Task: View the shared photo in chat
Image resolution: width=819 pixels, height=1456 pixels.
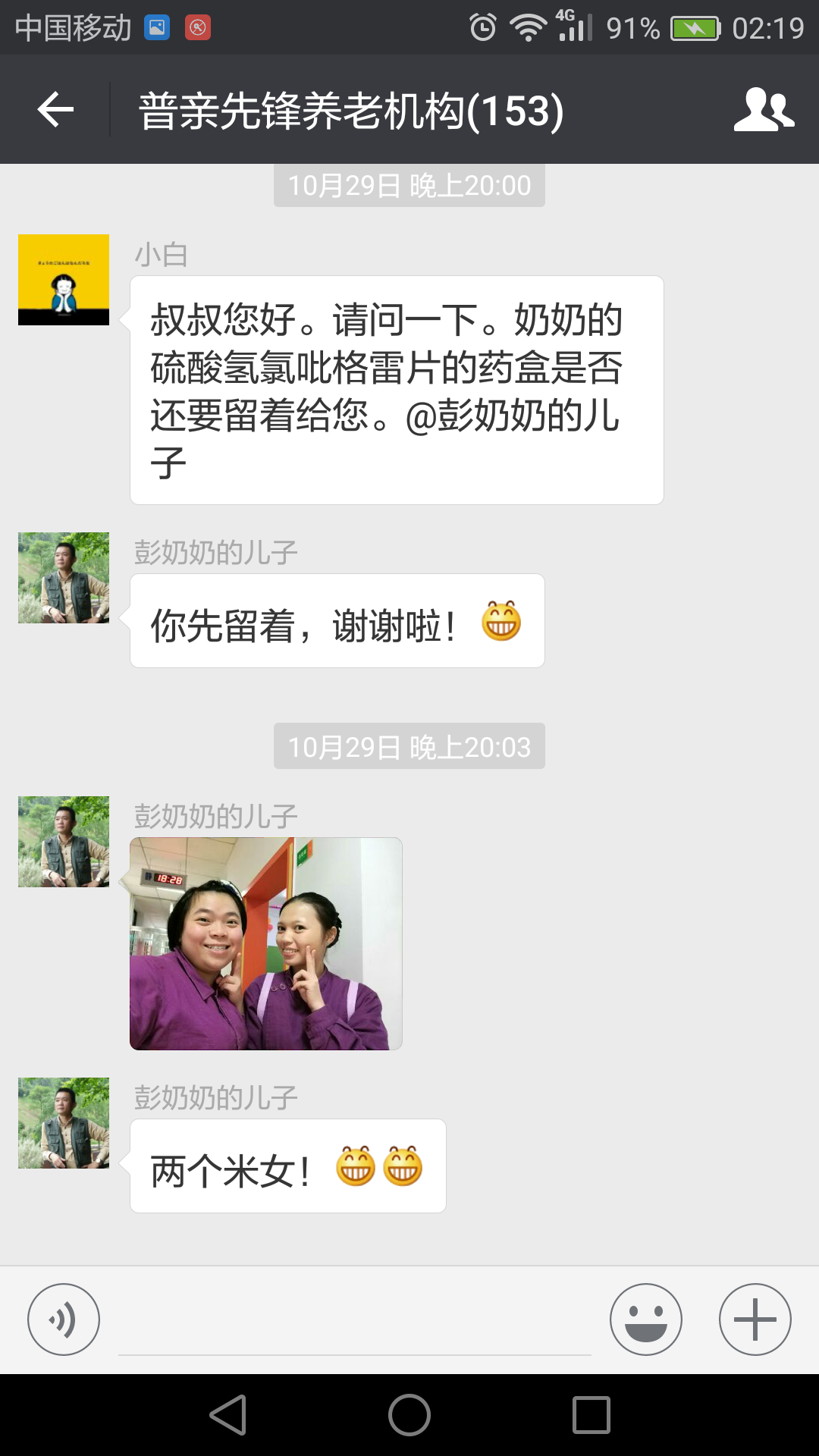Action: (265, 943)
